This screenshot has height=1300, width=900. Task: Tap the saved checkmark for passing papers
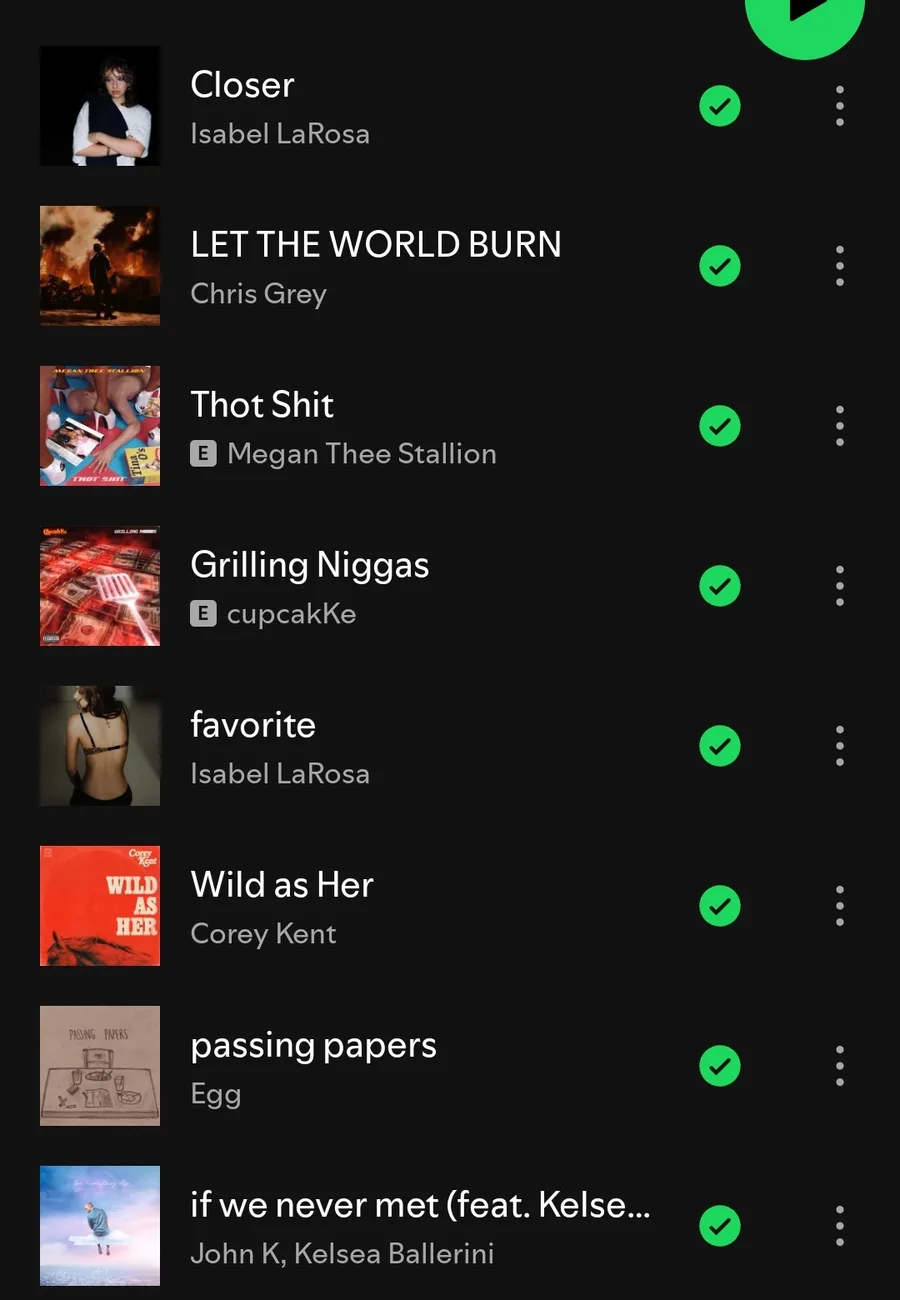pos(720,1066)
